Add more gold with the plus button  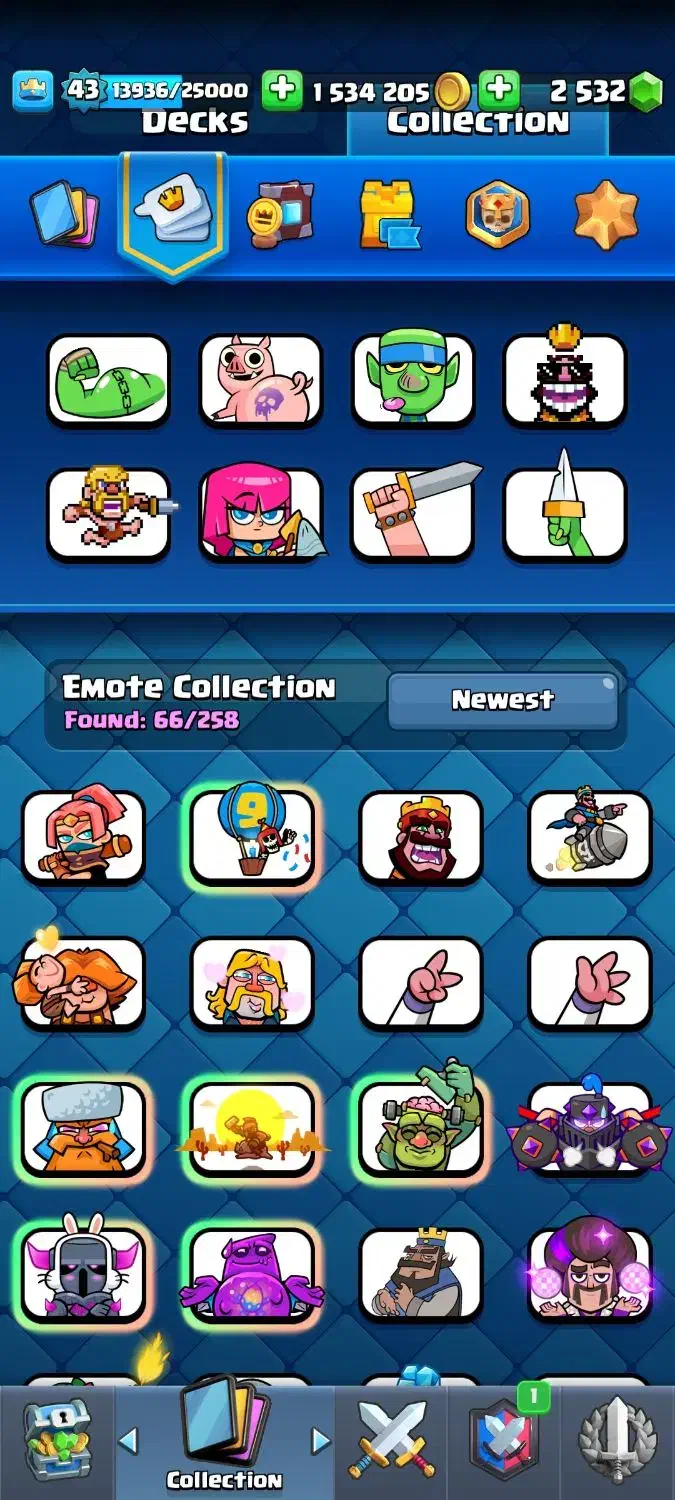tap(282, 91)
